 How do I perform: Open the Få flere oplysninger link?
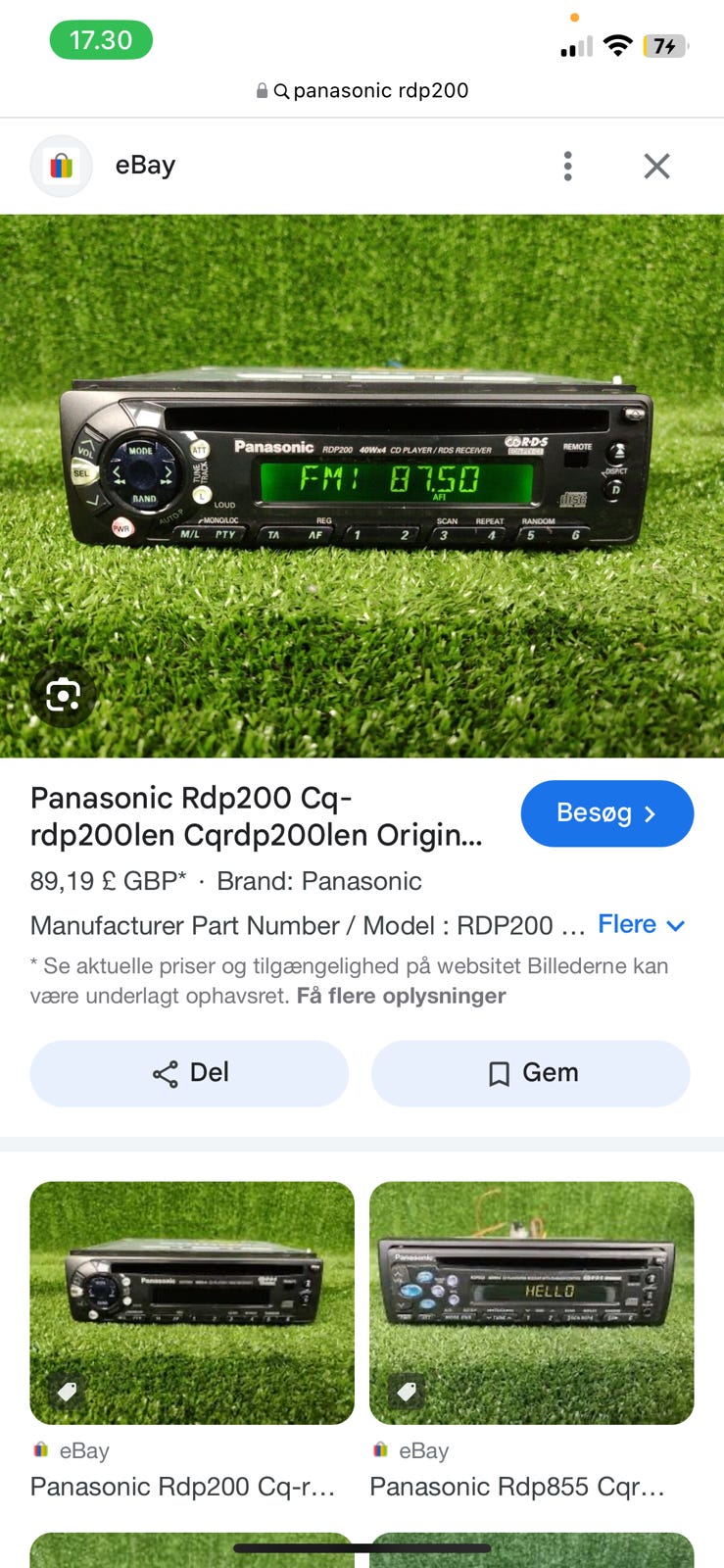click(401, 996)
